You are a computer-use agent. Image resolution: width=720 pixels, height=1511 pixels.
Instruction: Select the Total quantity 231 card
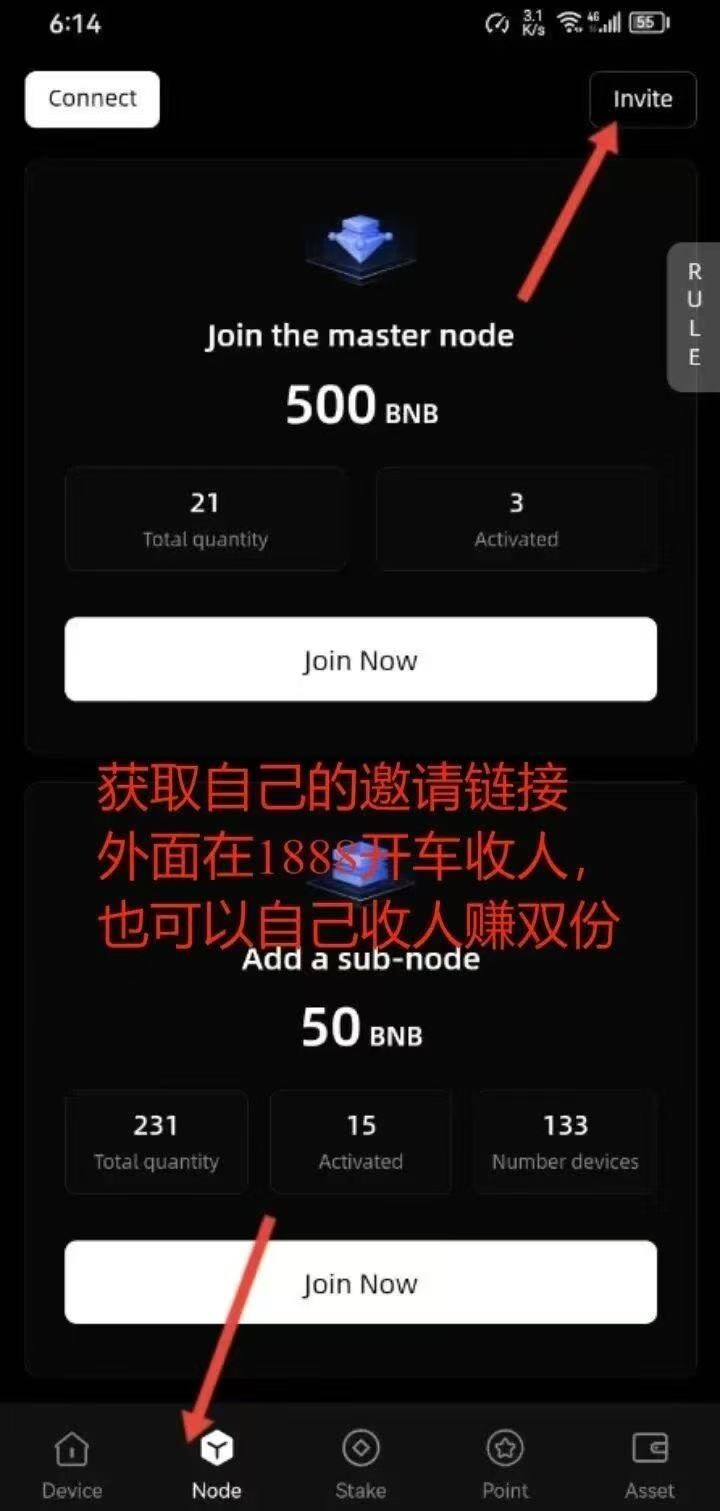(x=156, y=1141)
